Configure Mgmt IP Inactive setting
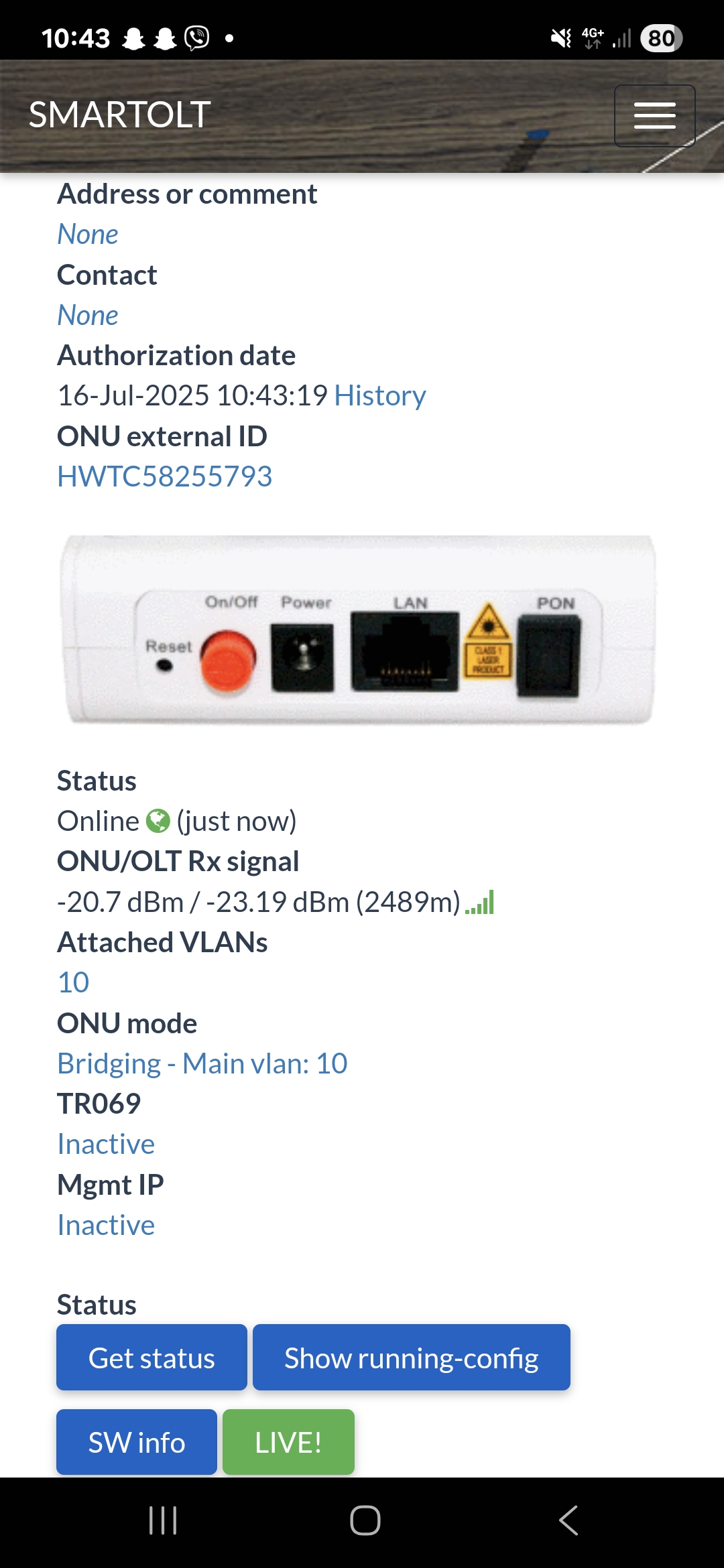 click(x=106, y=1225)
